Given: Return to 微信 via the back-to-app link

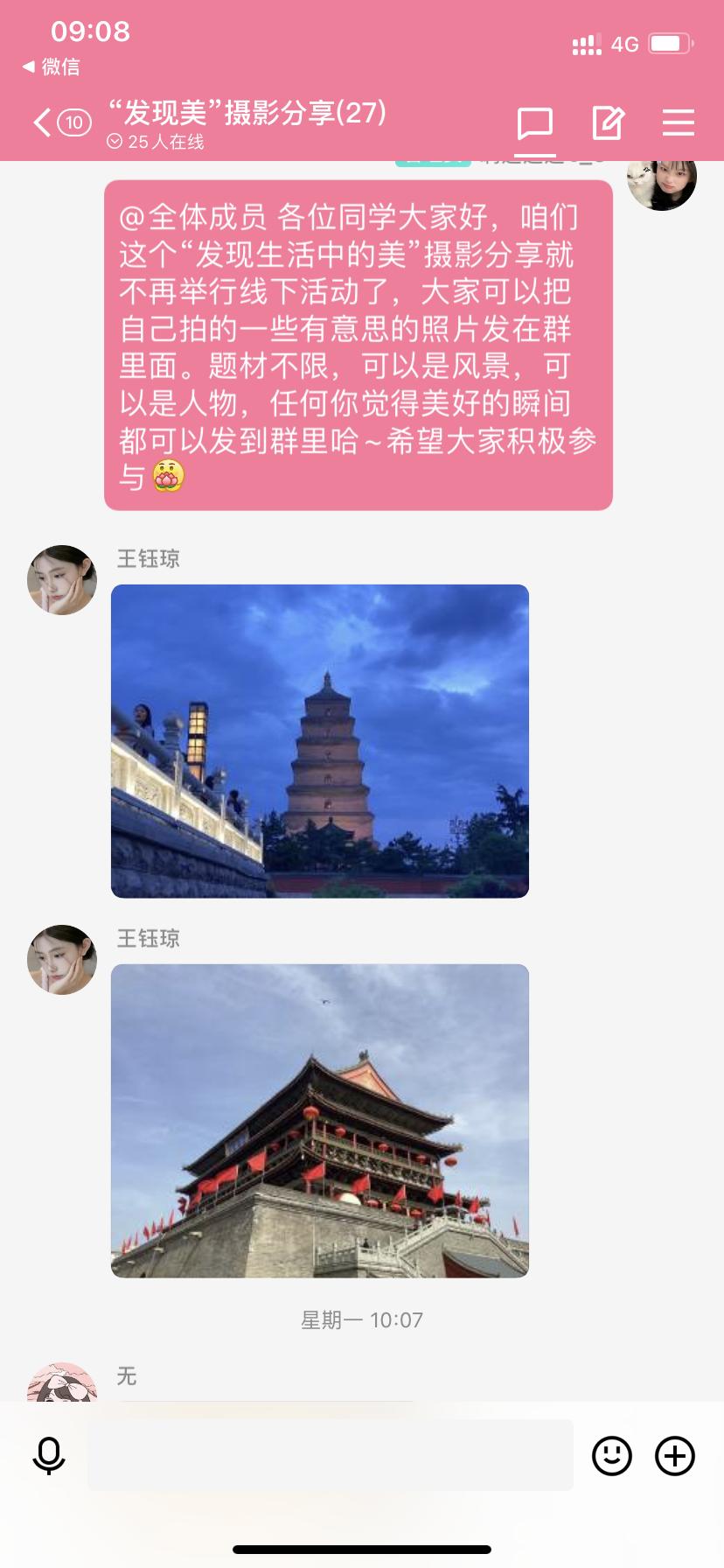Looking at the screenshot, I should [52, 66].
